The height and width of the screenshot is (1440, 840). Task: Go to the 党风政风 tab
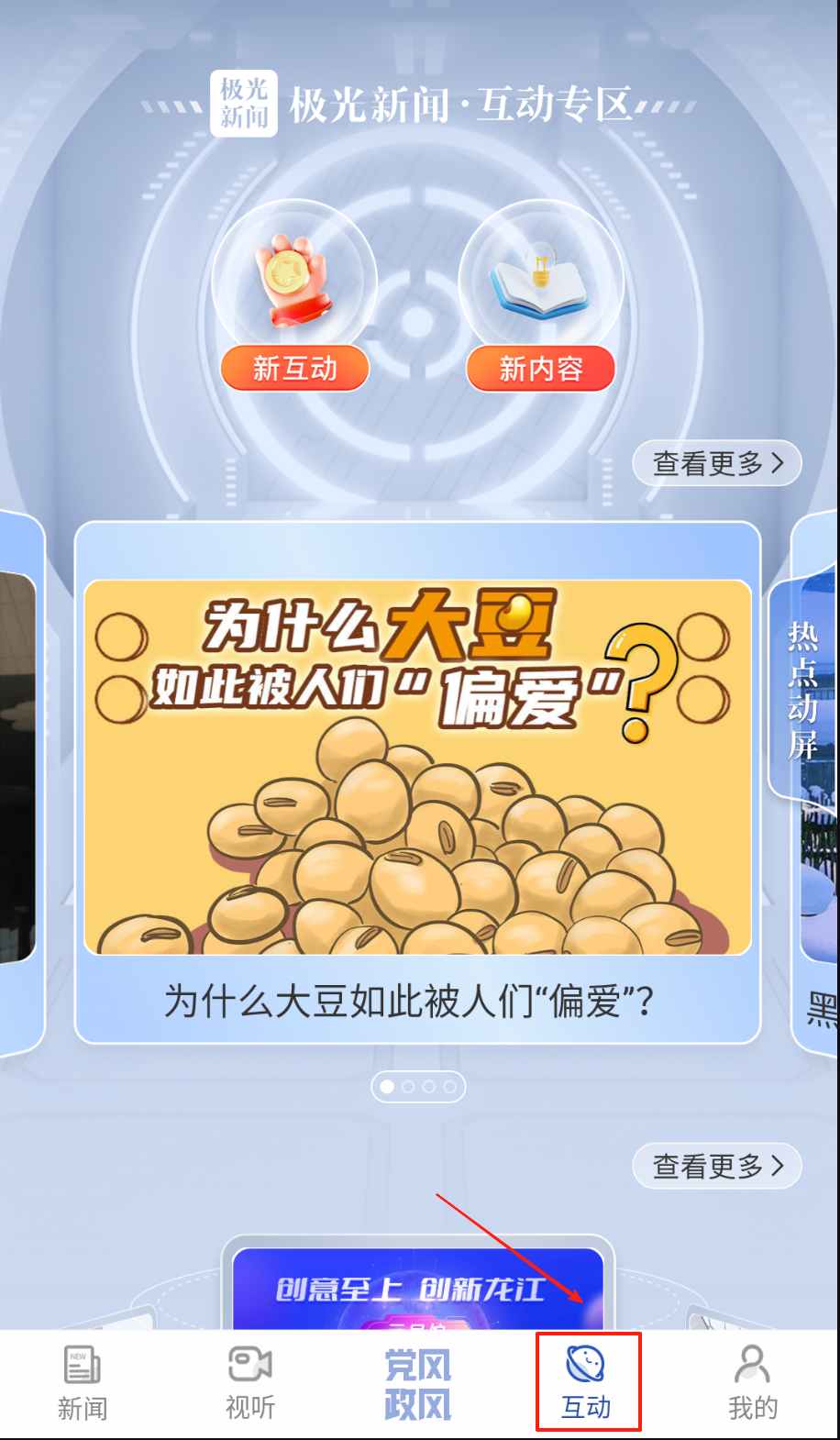[x=417, y=1385]
